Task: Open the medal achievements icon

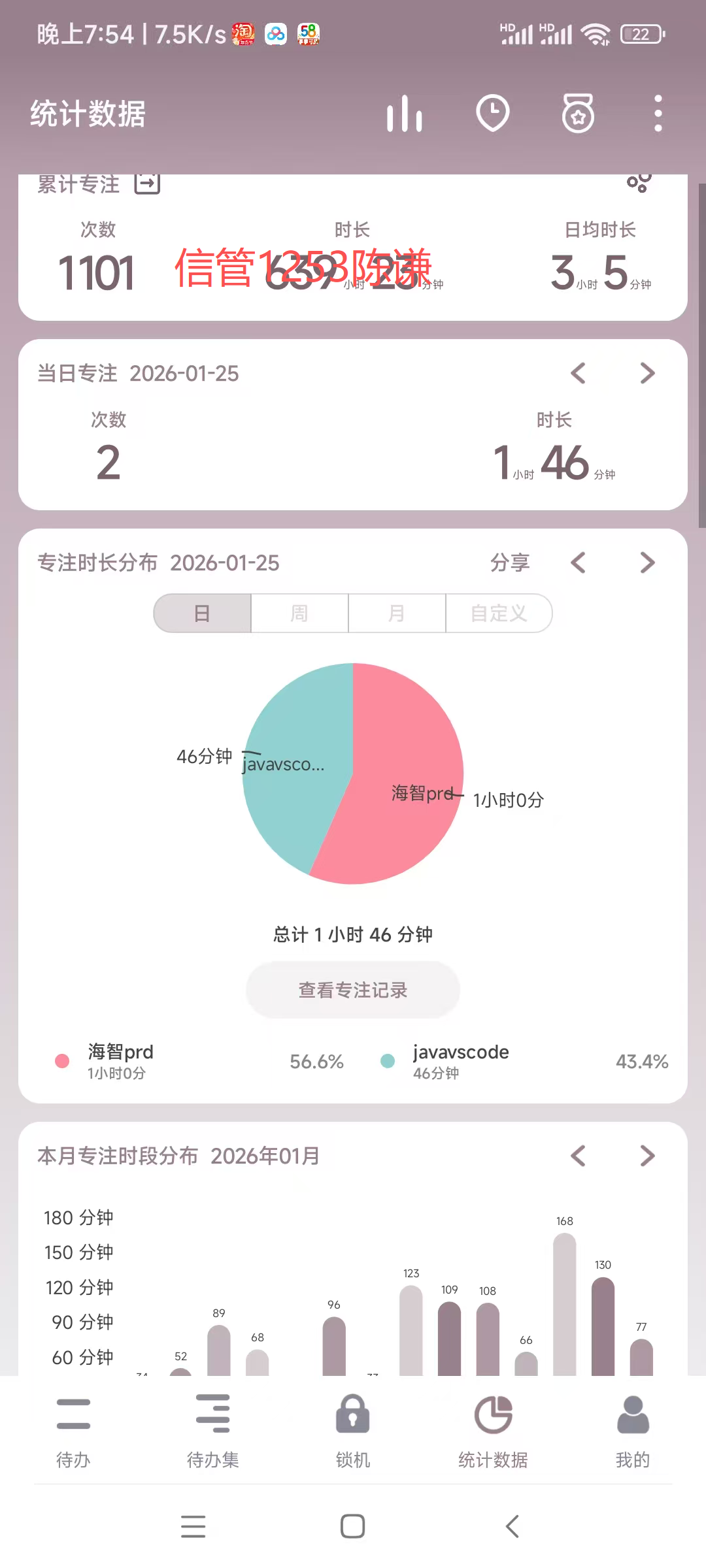Action: click(x=579, y=113)
